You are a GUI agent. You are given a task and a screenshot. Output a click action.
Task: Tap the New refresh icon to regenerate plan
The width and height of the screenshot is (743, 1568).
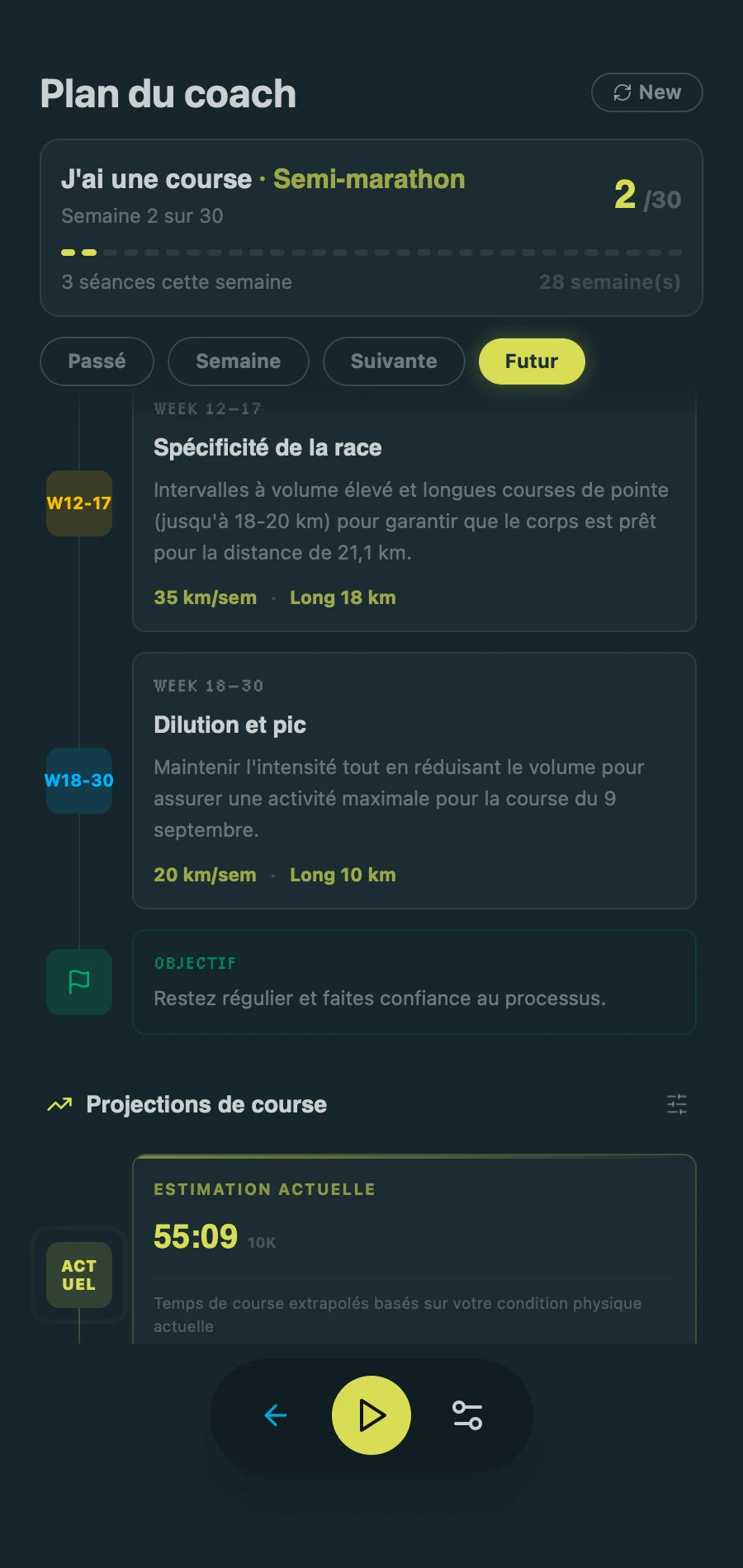click(623, 92)
